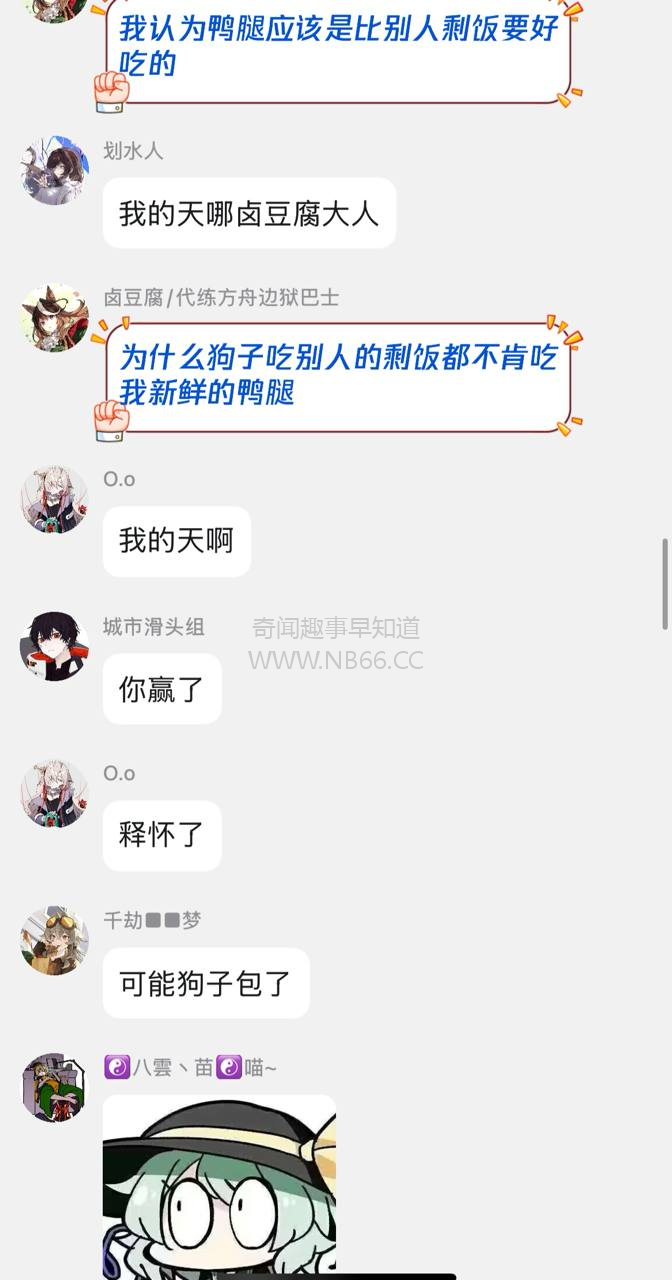Enlarge the cartoon image sent by 八雲、苗喵~
The image size is (672, 1280).
coord(219,1187)
